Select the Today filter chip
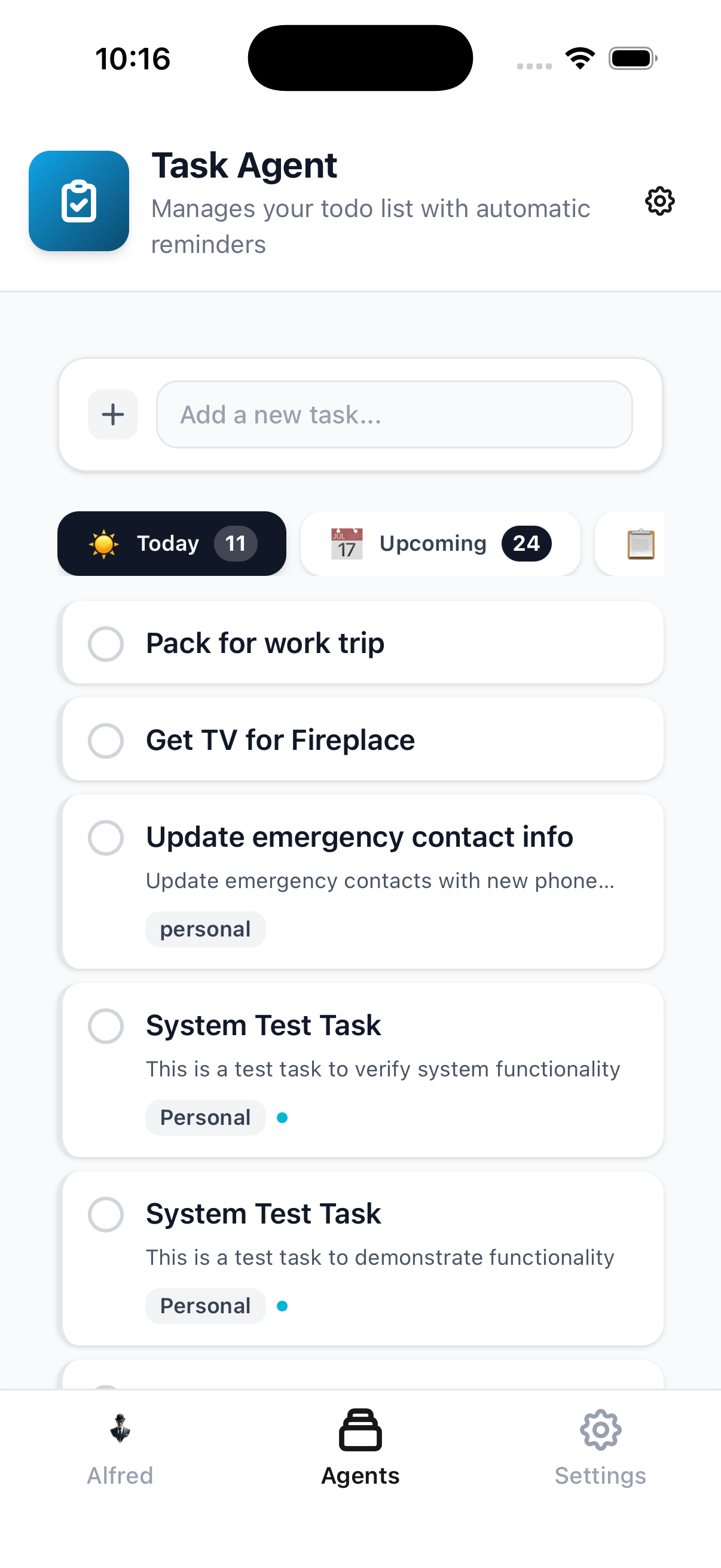This screenshot has width=721, height=1568. 172,543
